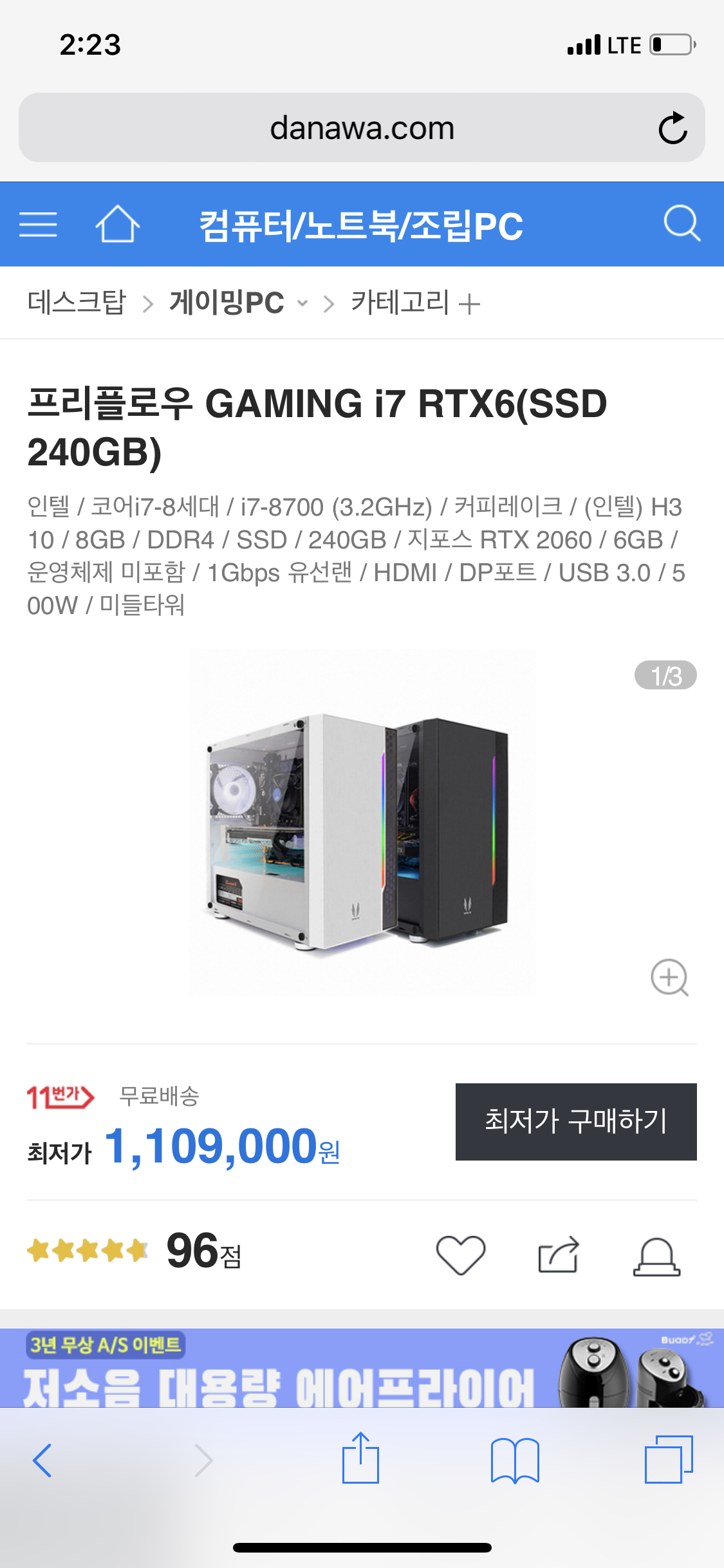The image size is (724, 1568).
Task: Tap the danawa.com address bar
Action: [x=361, y=128]
